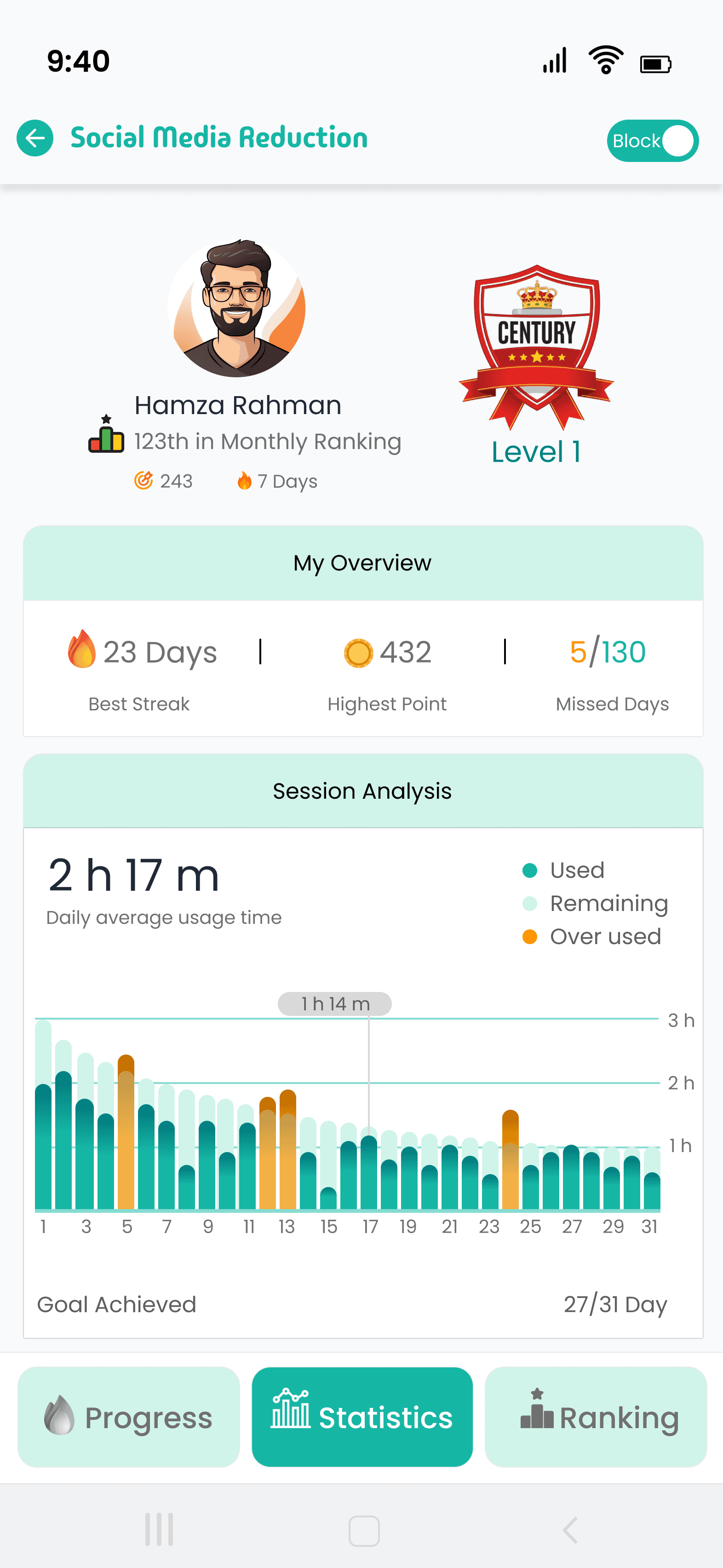
Task: Open the Century Level 1 badge
Action: (x=536, y=347)
